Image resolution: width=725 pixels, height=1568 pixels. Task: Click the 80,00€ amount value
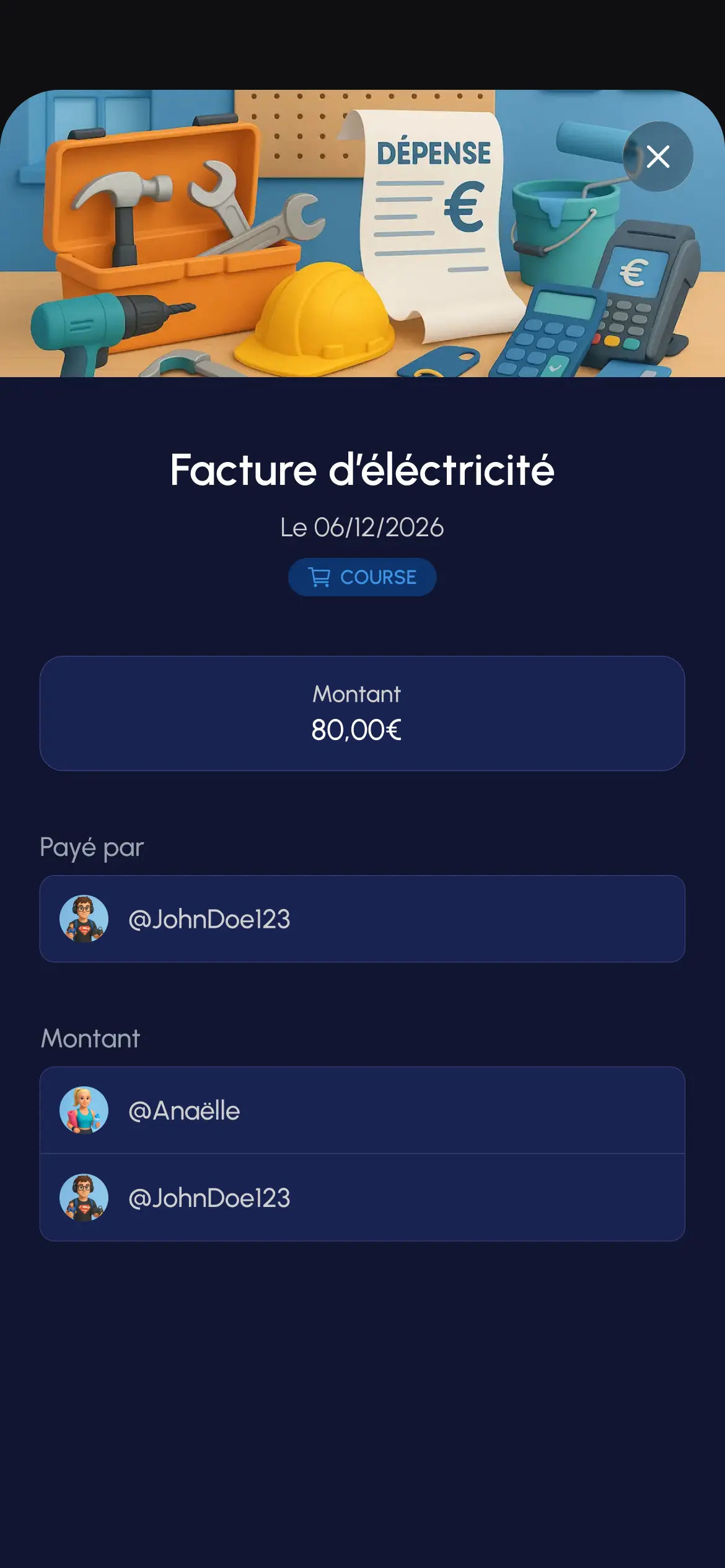[x=357, y=731]
